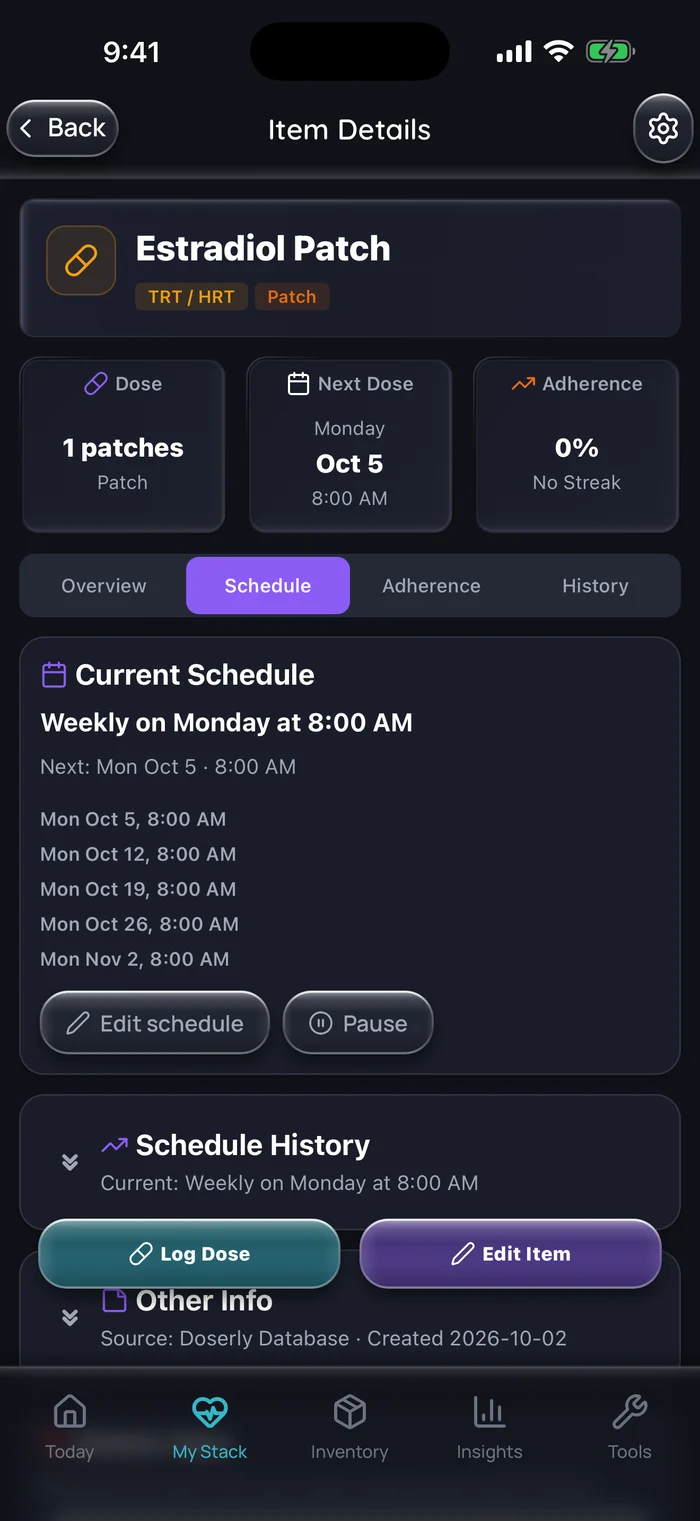Open the History tab
The width and height of the screenshot is (700, 1521).
pyautogui.click(x=595, y=586)
